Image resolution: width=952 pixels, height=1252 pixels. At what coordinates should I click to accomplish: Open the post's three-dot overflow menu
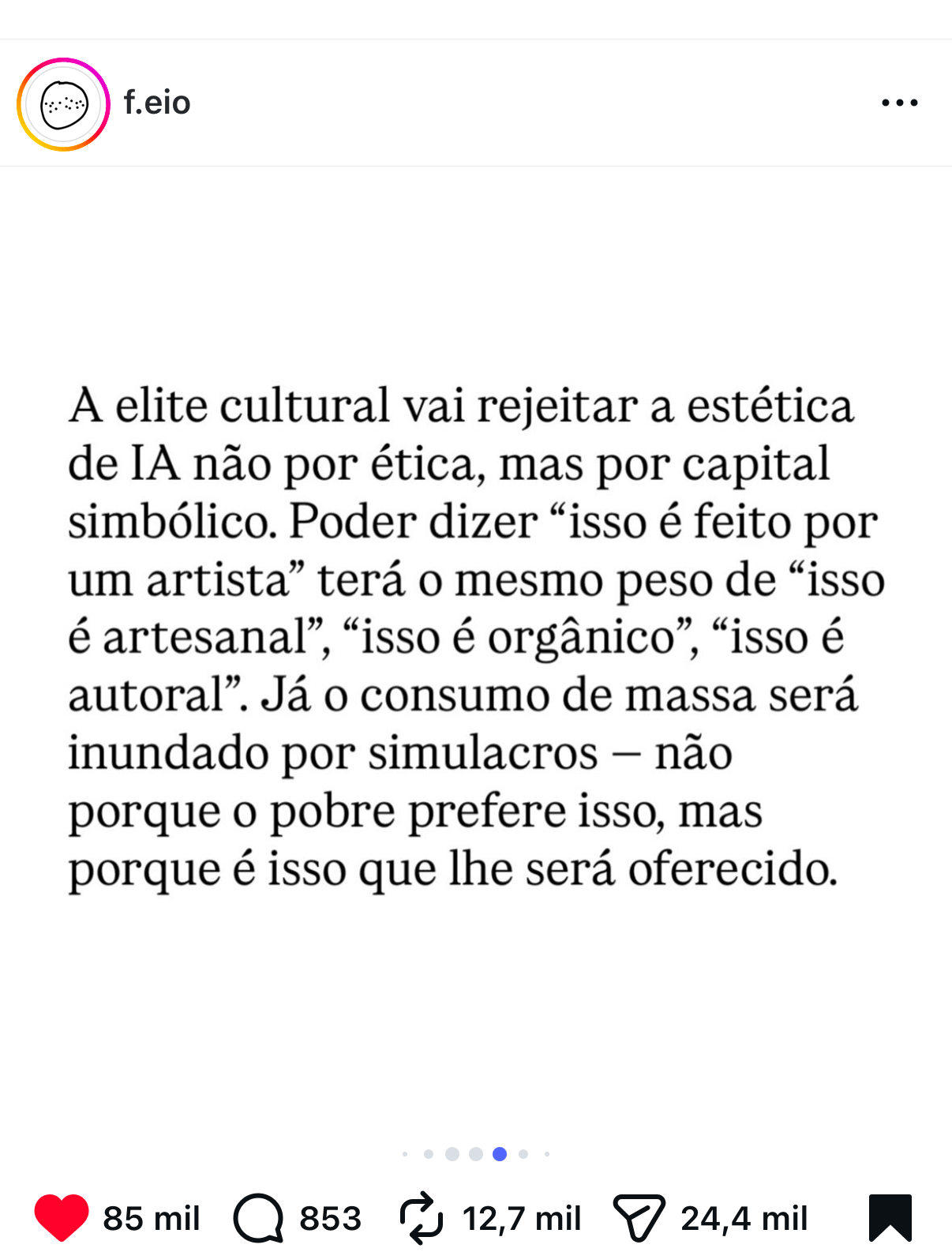(x=899, y=103)
